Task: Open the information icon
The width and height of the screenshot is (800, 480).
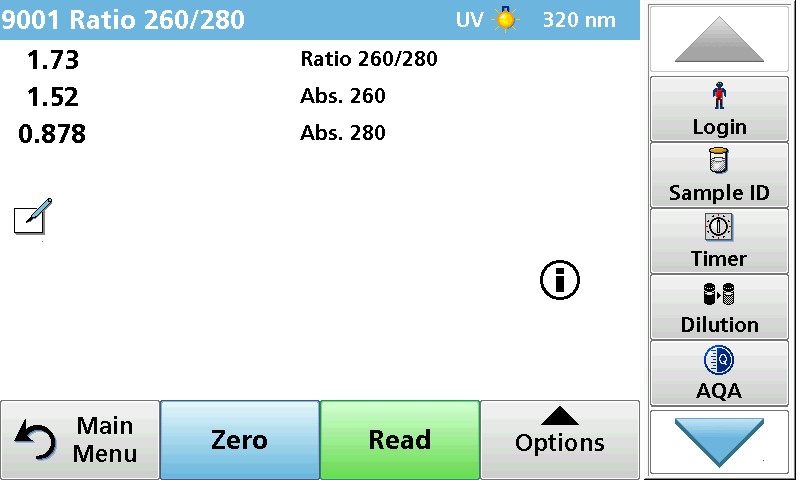Action: coord(560,281)
